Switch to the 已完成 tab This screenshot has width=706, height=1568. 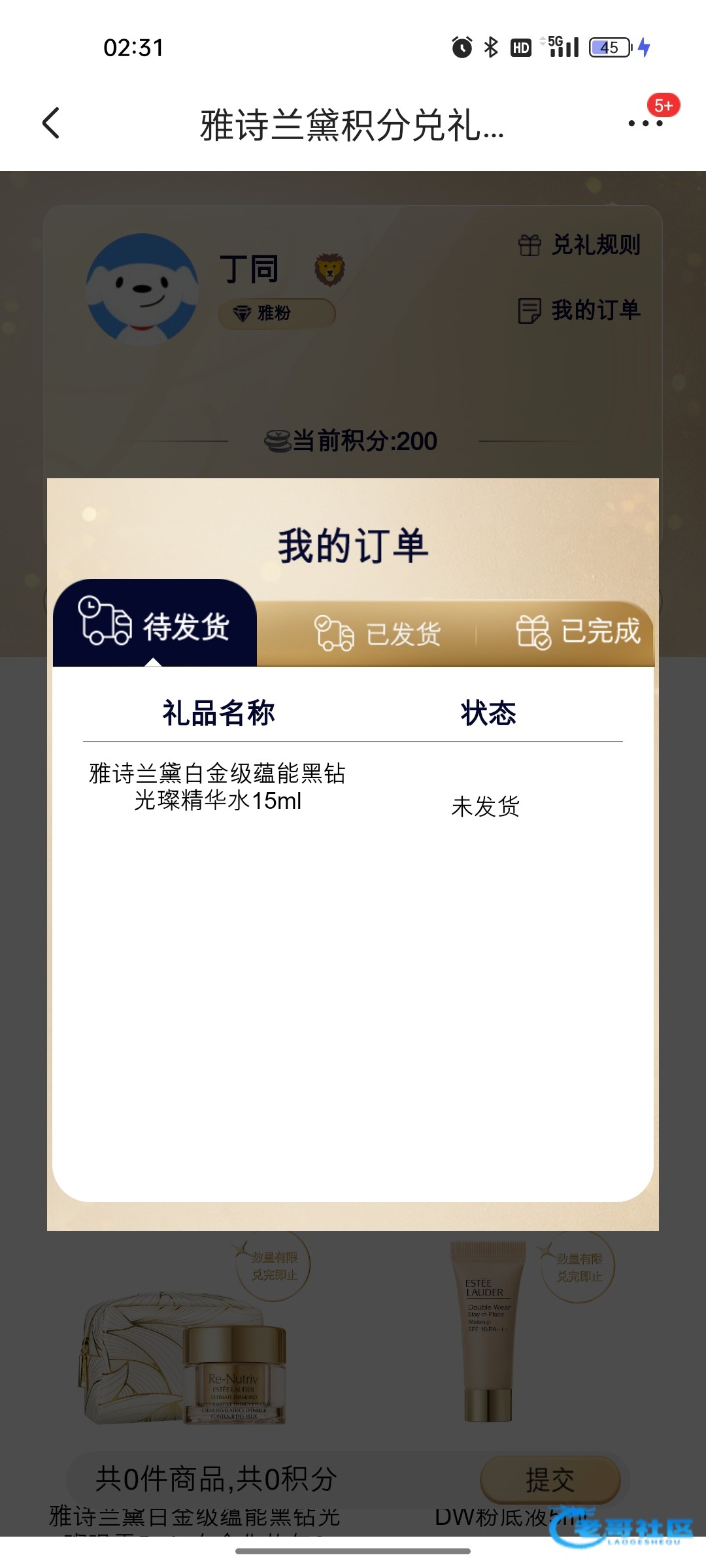(578, 632)
